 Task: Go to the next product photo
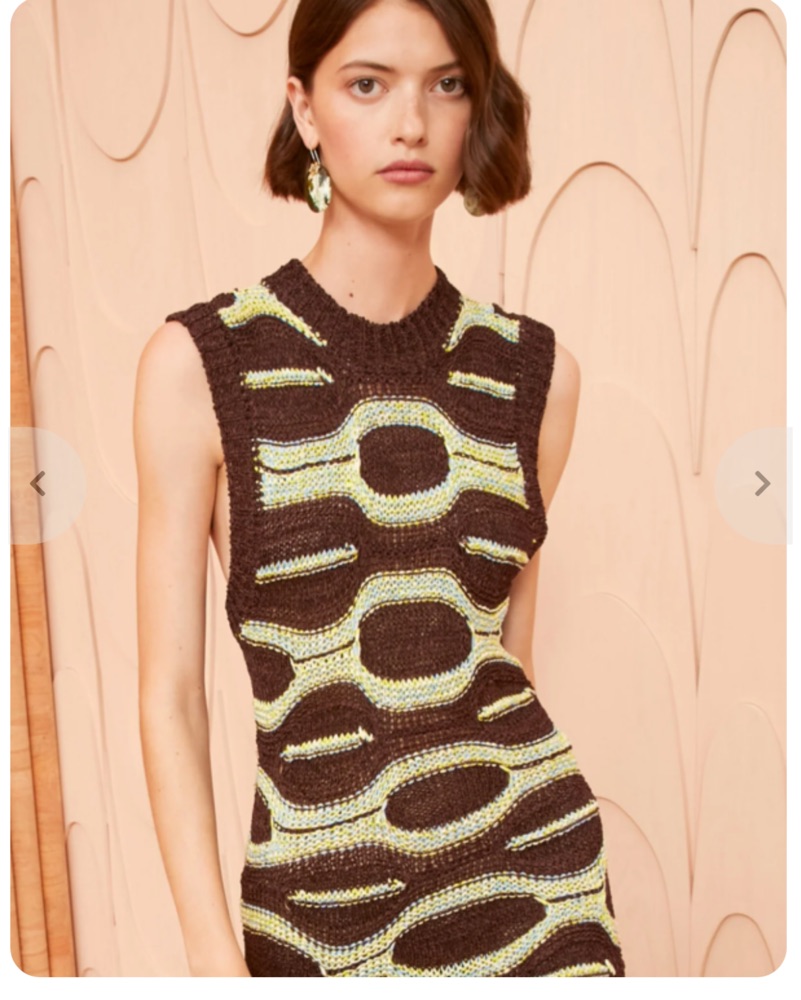(x=761, y=485)
